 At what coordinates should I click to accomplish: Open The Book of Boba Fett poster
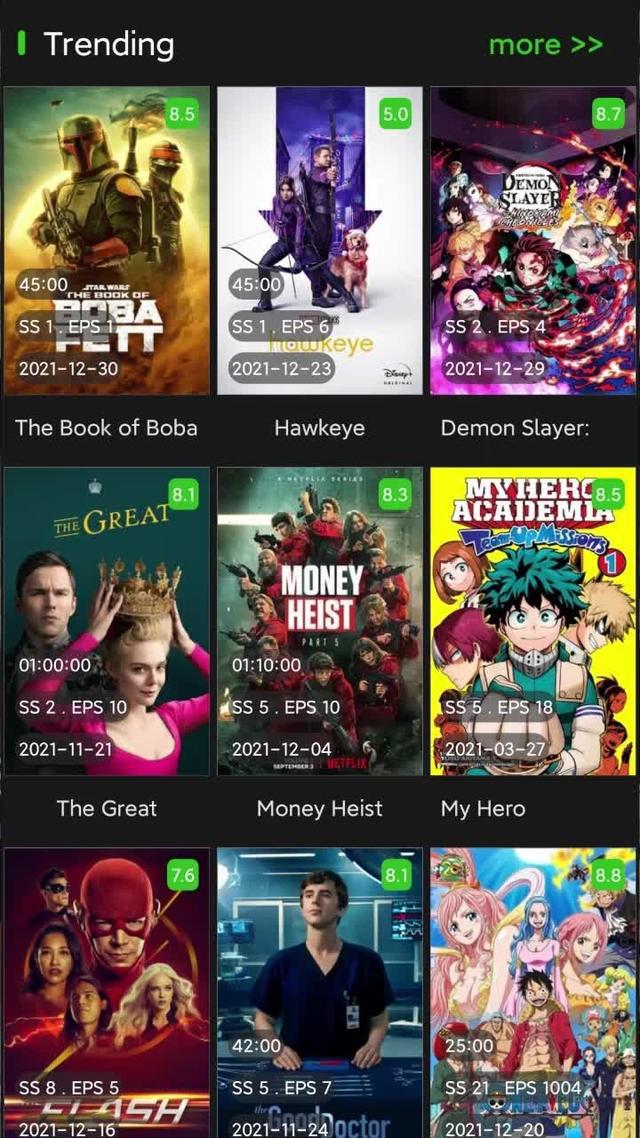pyautogui.click(x=107, y=241)
